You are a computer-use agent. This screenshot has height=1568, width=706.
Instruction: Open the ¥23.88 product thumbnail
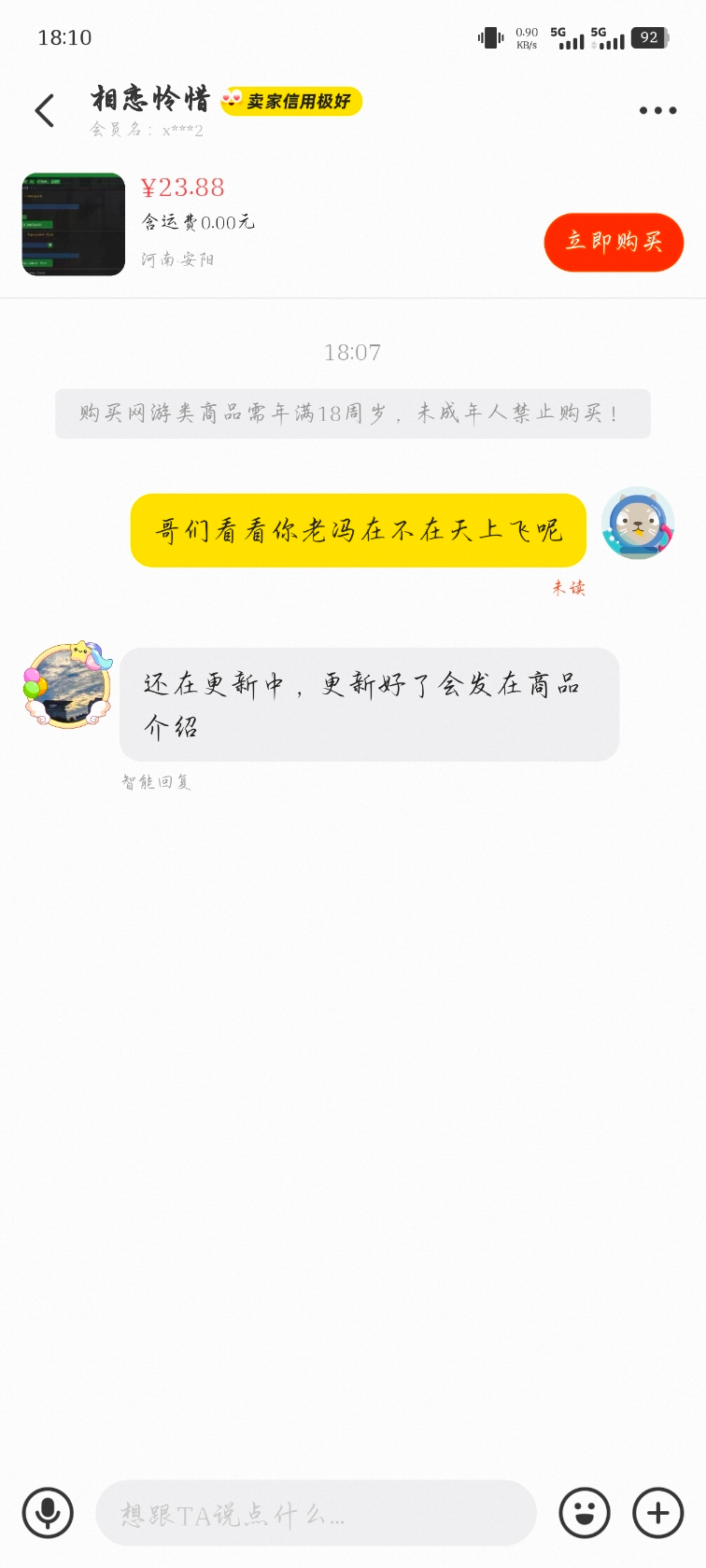(x=74, y=224)
